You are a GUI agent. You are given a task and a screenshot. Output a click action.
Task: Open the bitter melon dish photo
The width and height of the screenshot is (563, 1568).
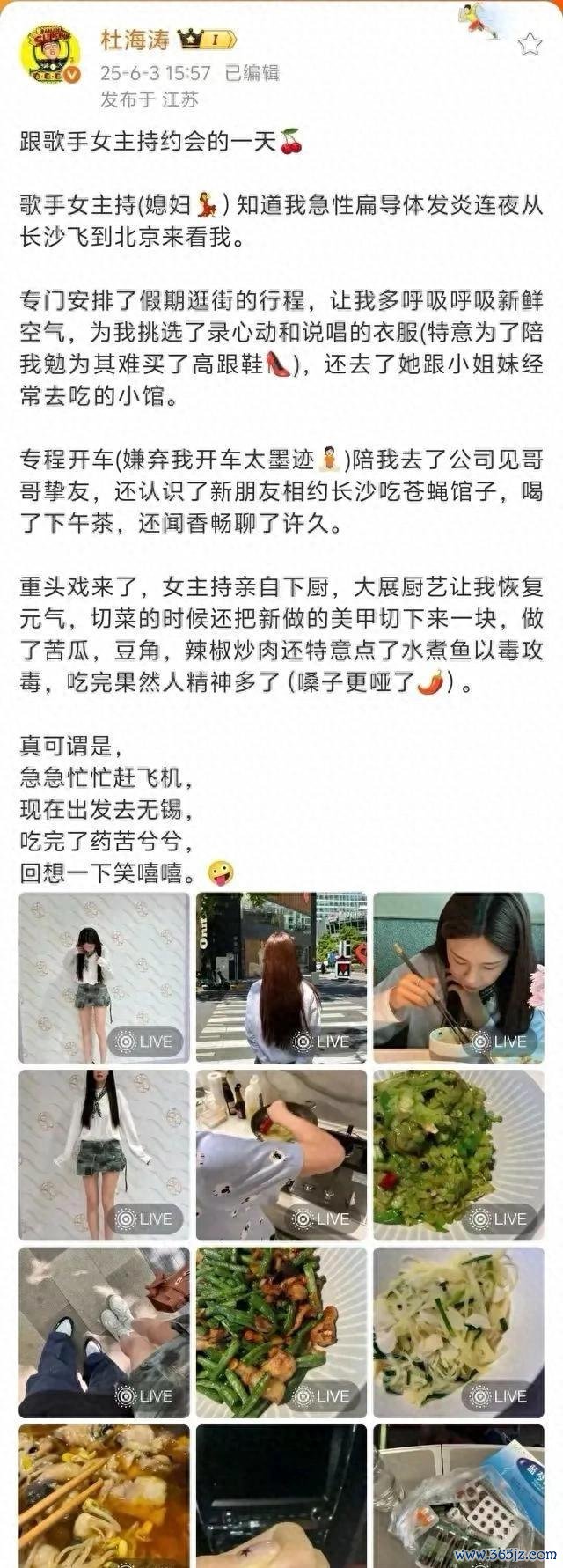[x=458, y=1155]
